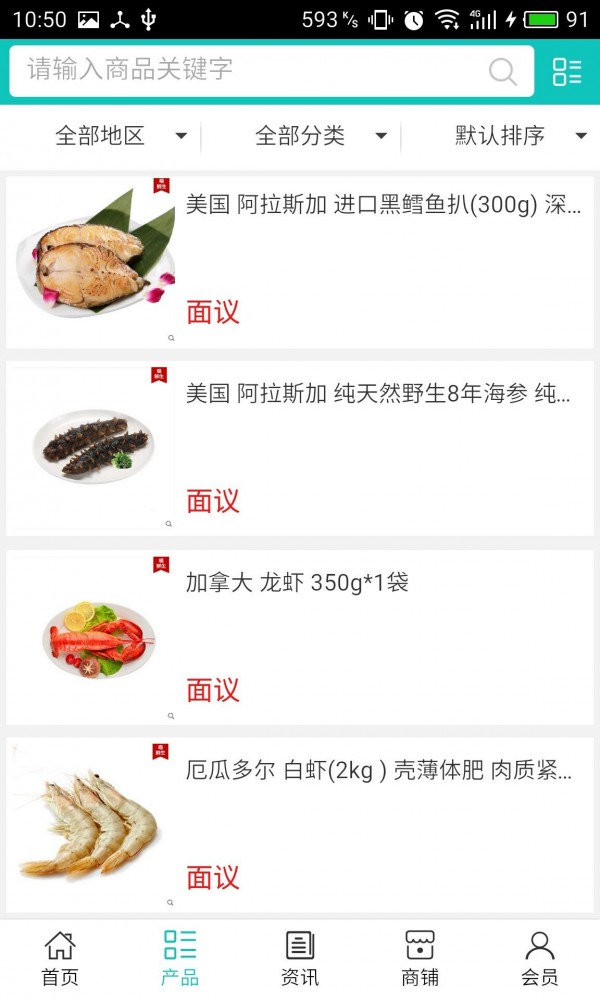600x1000 pixels.
Task: Open the 会员 member tab
Action: pos(540,958)
